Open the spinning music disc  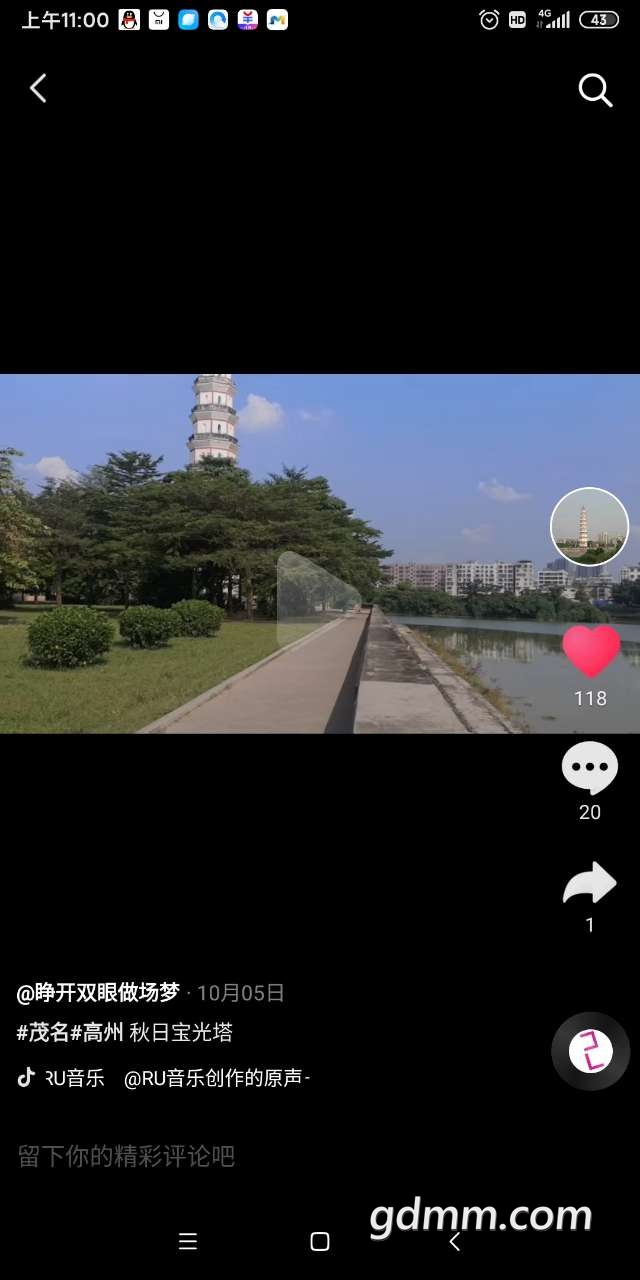[x=590, y=1051]
